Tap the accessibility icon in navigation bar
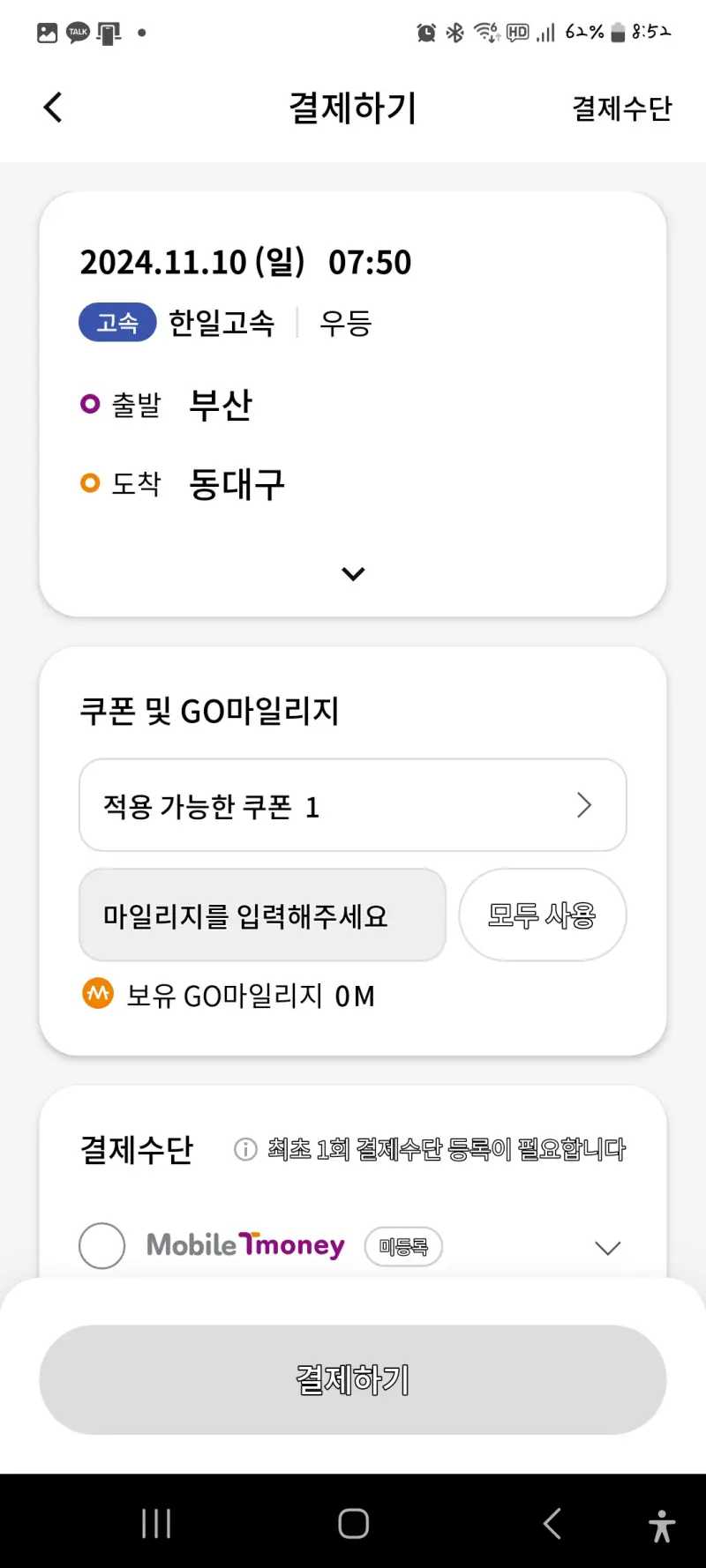Image resolution: width=706 pixels, height=1568 pixels. click(x=660, y=1522)
